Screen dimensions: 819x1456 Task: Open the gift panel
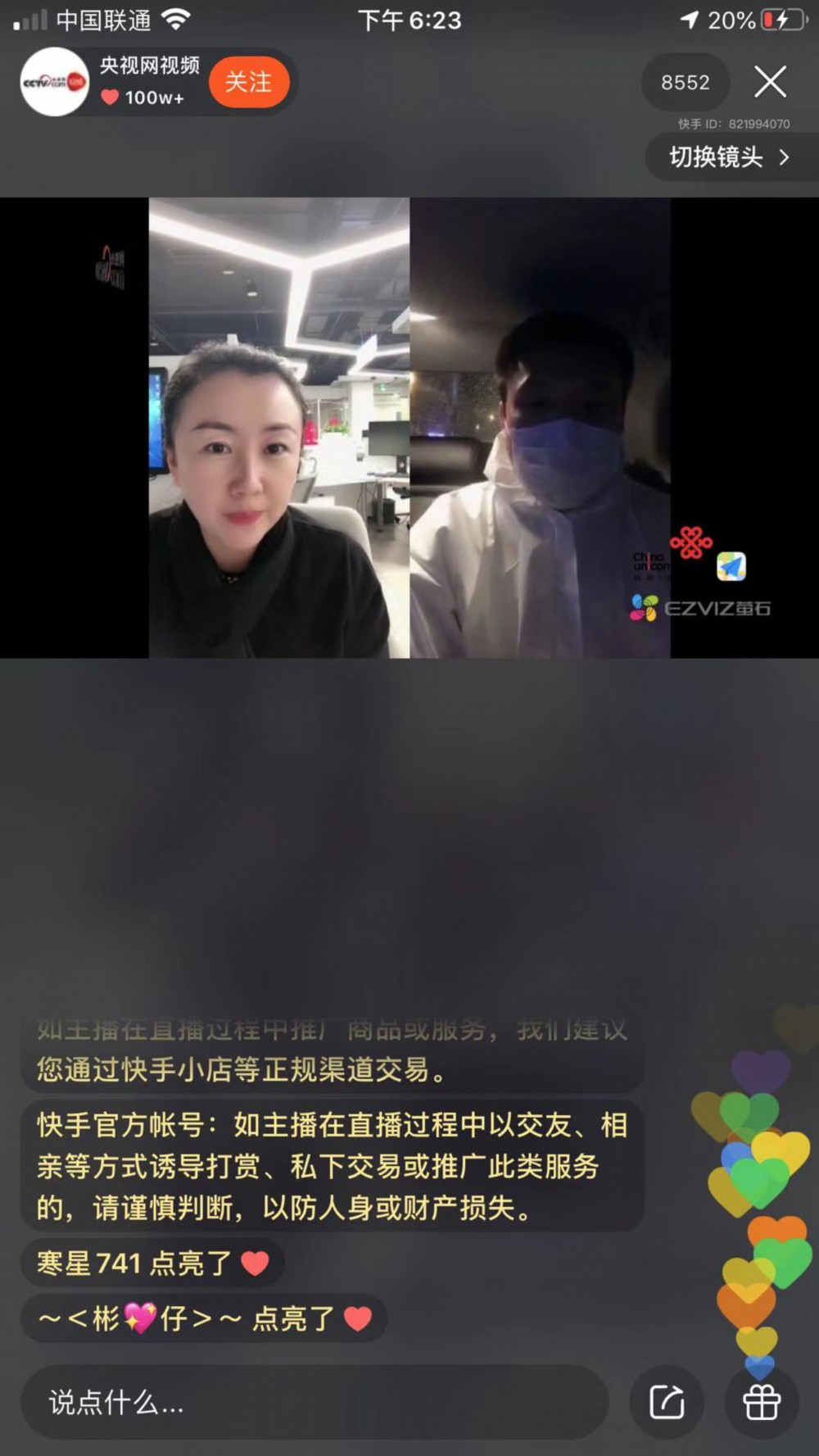tap(761, 1402)
